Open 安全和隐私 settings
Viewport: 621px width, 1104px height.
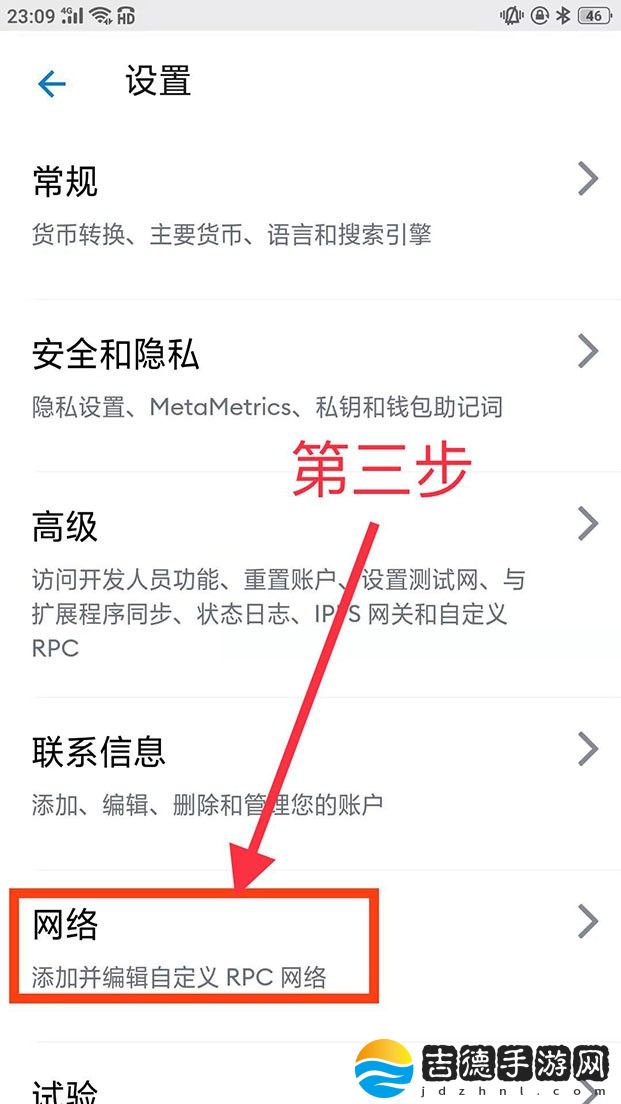click(310, 378)
